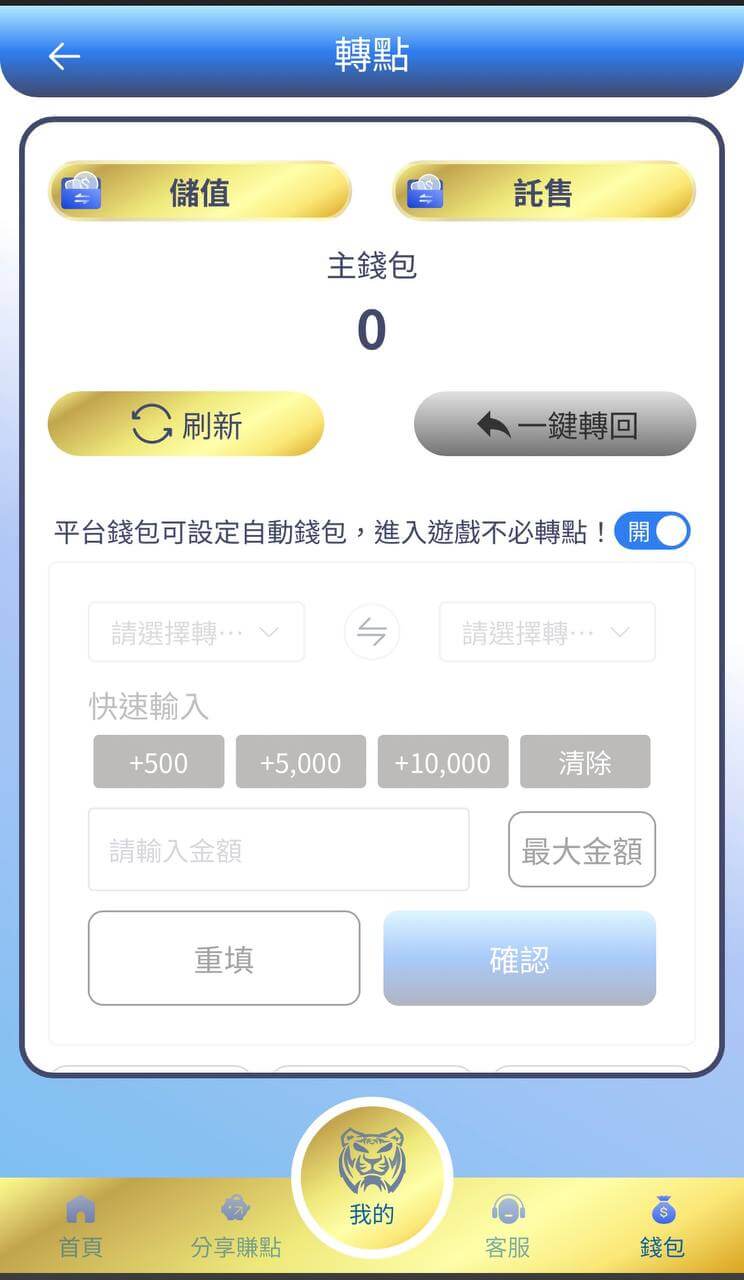This screenshot has height=1280, width=744.
Task: Select the 分享賺點 share icon
Action: point(235,1208)
